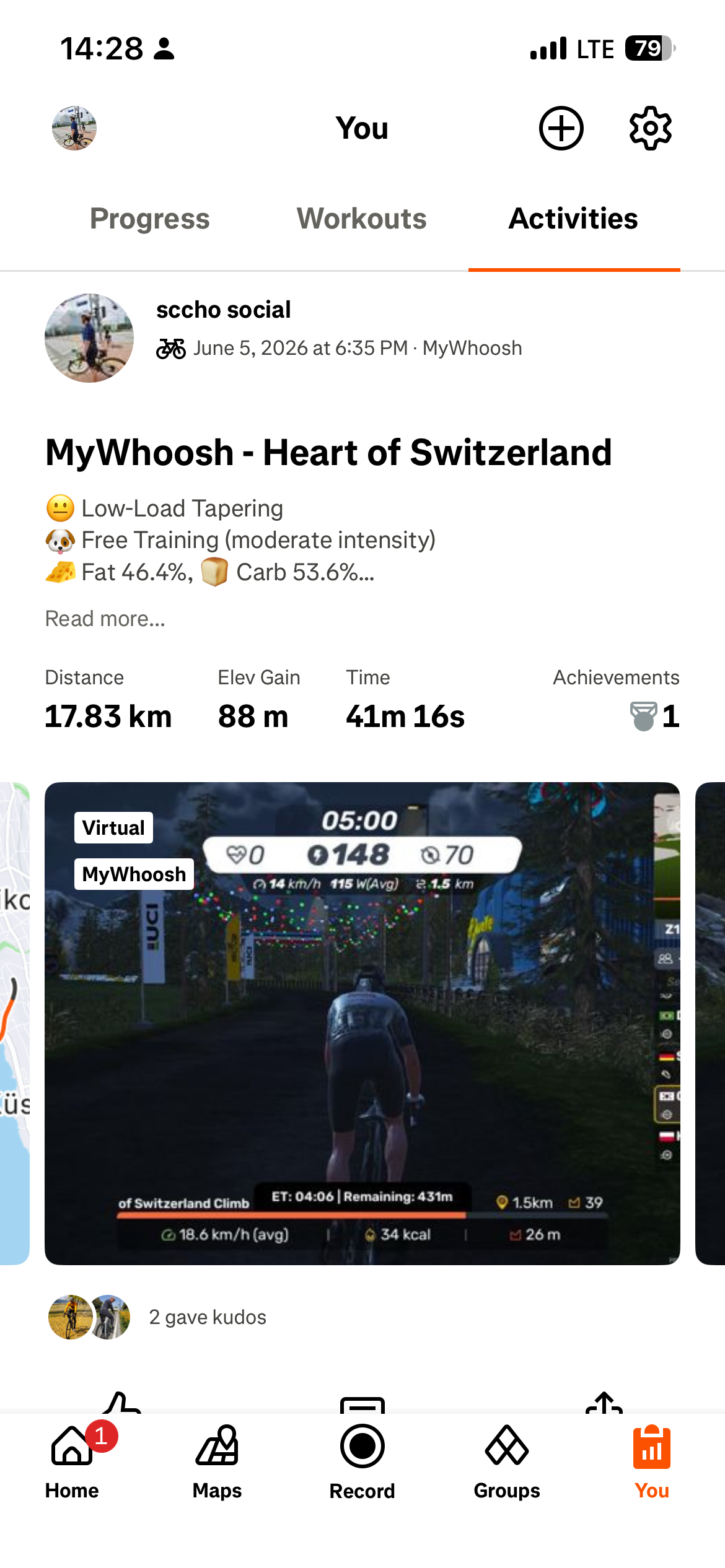Go to the Home tab
The height and width of the screenshot is (1568, 725).
pos(72,1462)
